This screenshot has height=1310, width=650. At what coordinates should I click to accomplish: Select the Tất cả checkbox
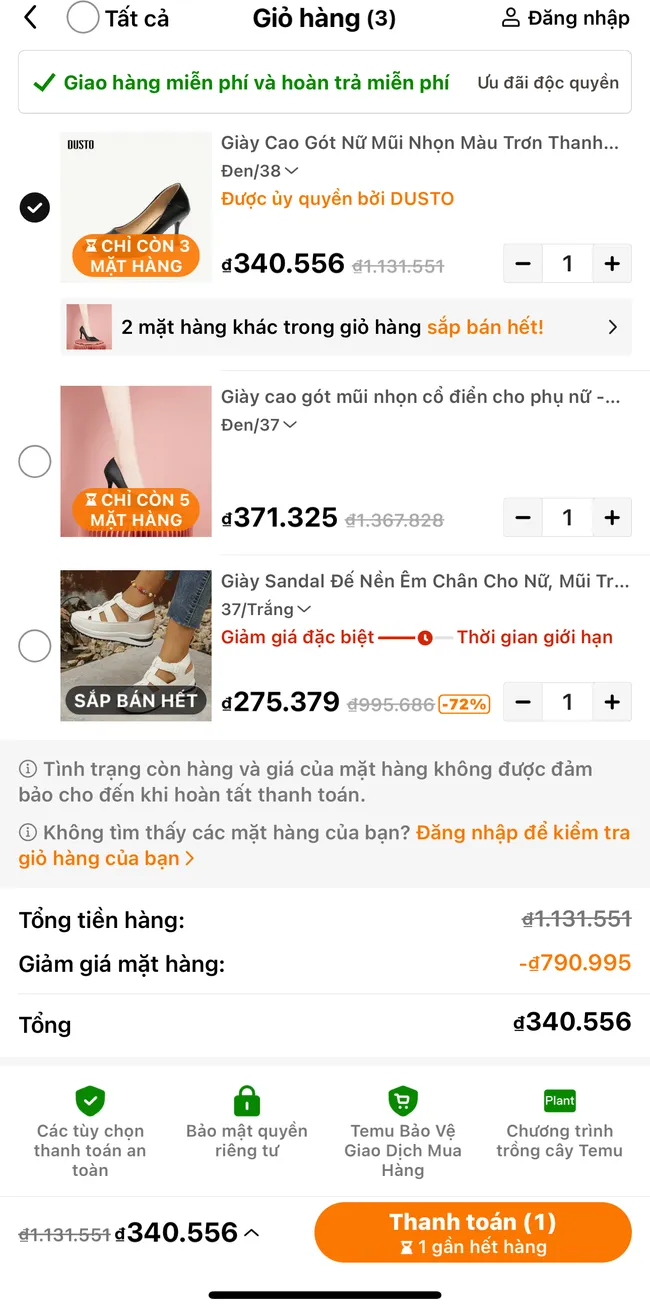click(x=83, y=18)
